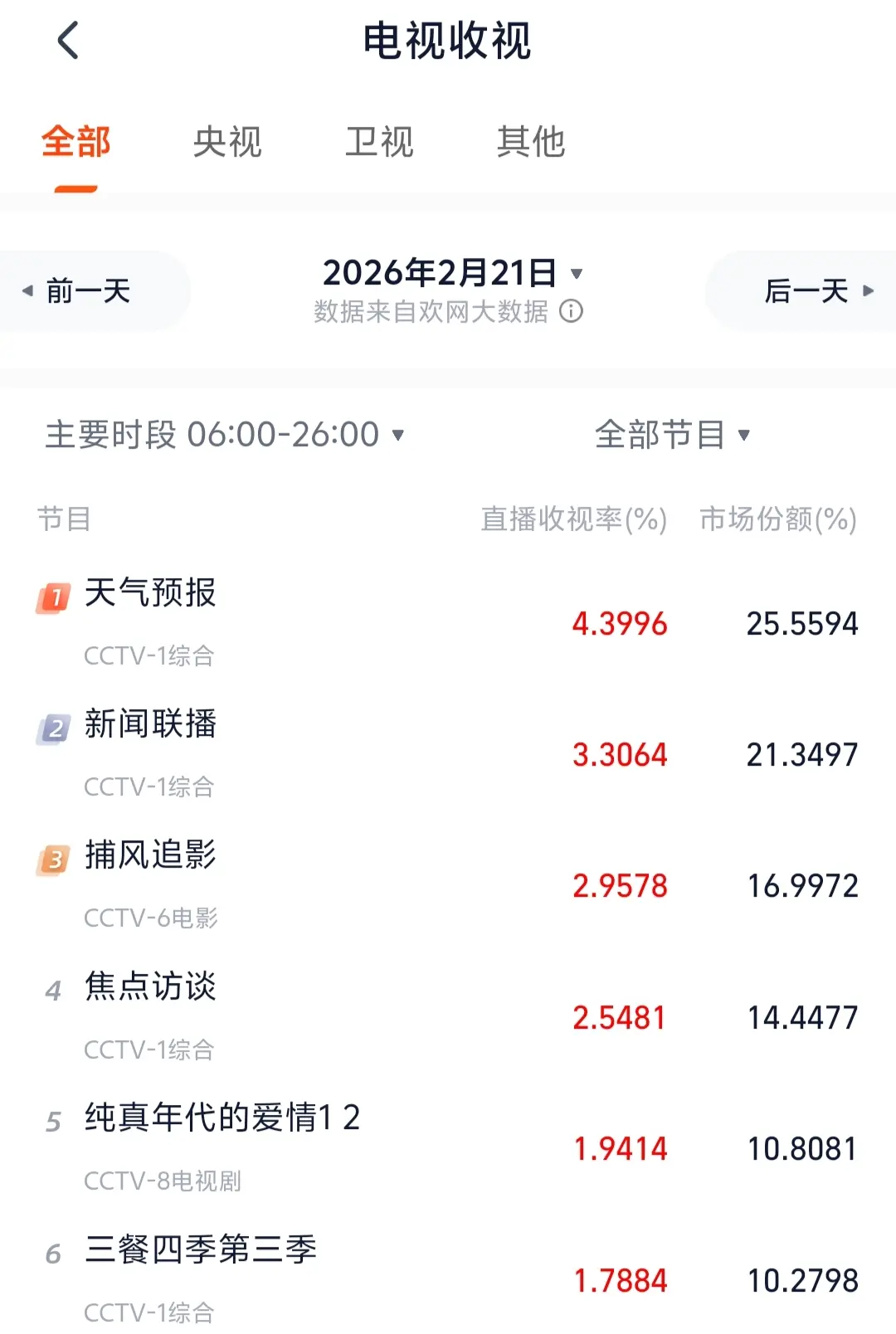Tap the info icon beside 数据来自欢网大数据
This screenshot has height=1334, width=896.
coord(571,312)
